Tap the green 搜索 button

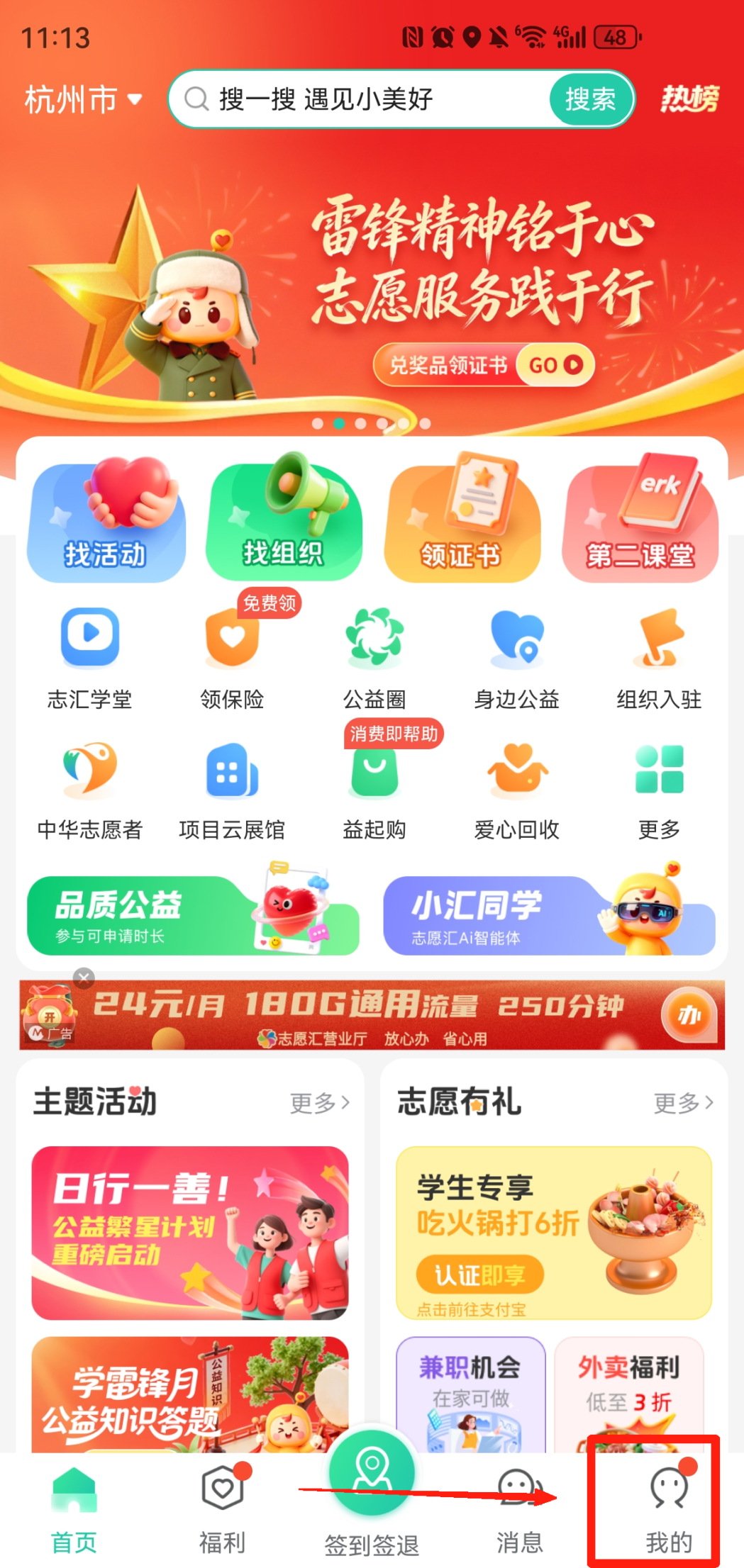(x=590, y=99)
